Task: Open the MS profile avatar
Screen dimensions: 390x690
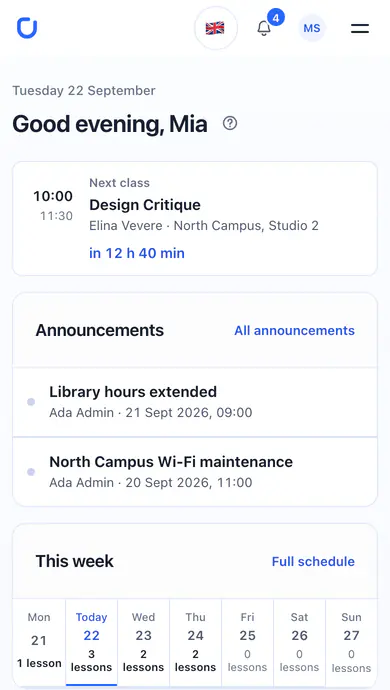Action: 312,28
